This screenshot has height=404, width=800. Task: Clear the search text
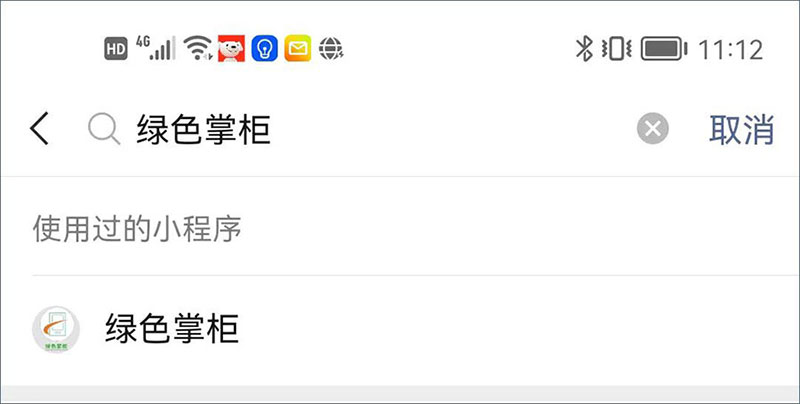click(653, 129)
